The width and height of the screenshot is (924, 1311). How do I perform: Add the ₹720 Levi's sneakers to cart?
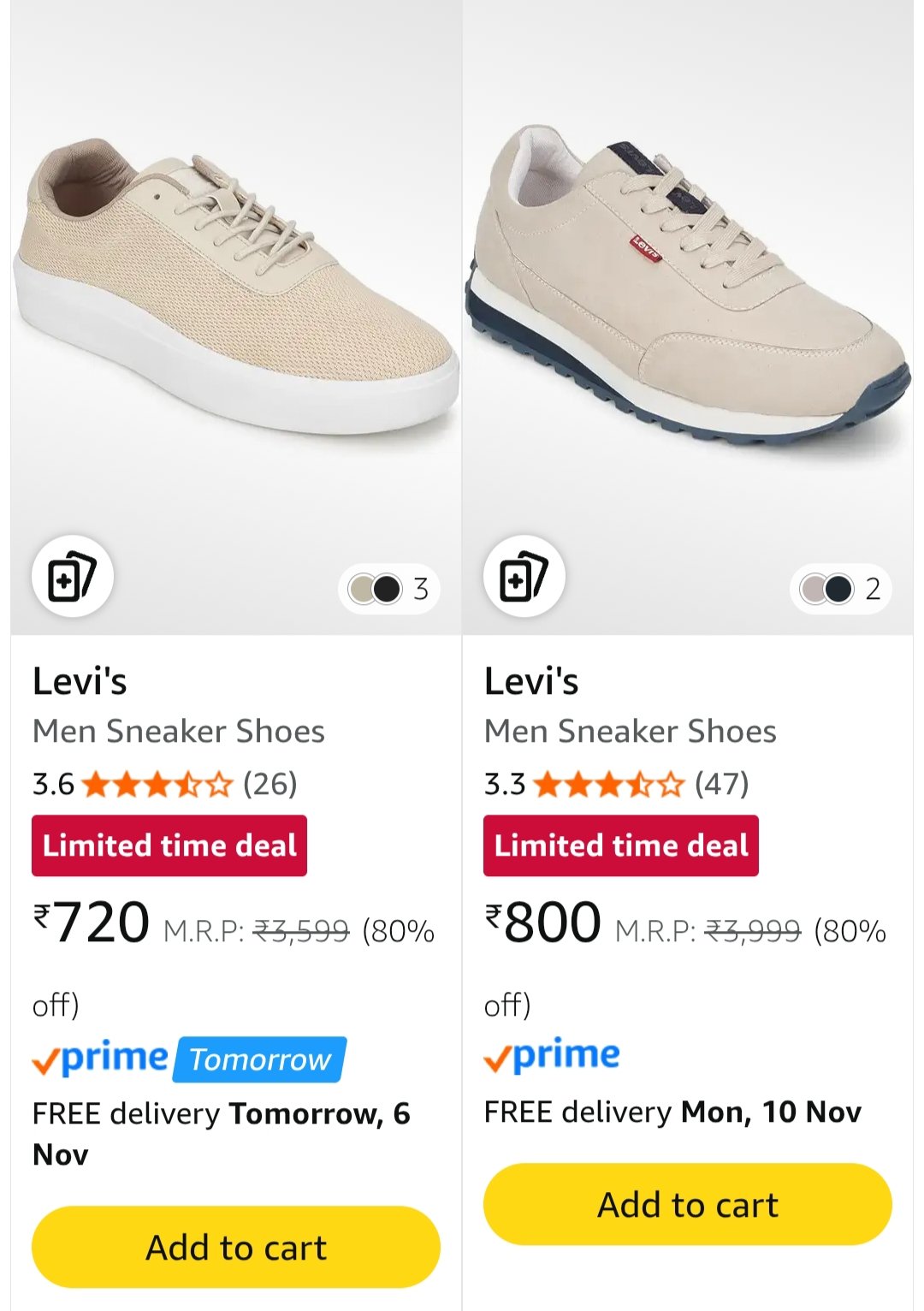235,1247
